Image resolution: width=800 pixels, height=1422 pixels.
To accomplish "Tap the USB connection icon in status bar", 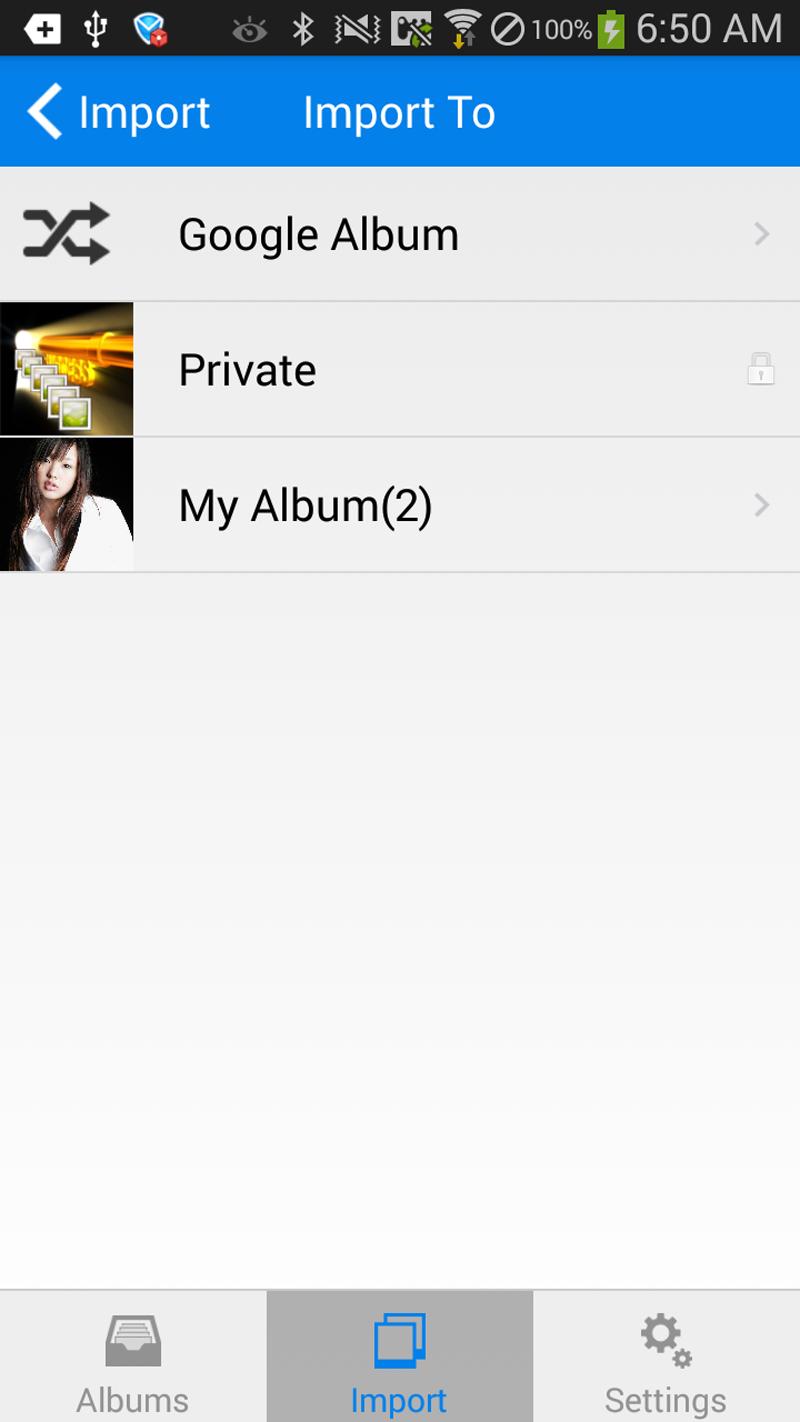I will coord(95,27).
